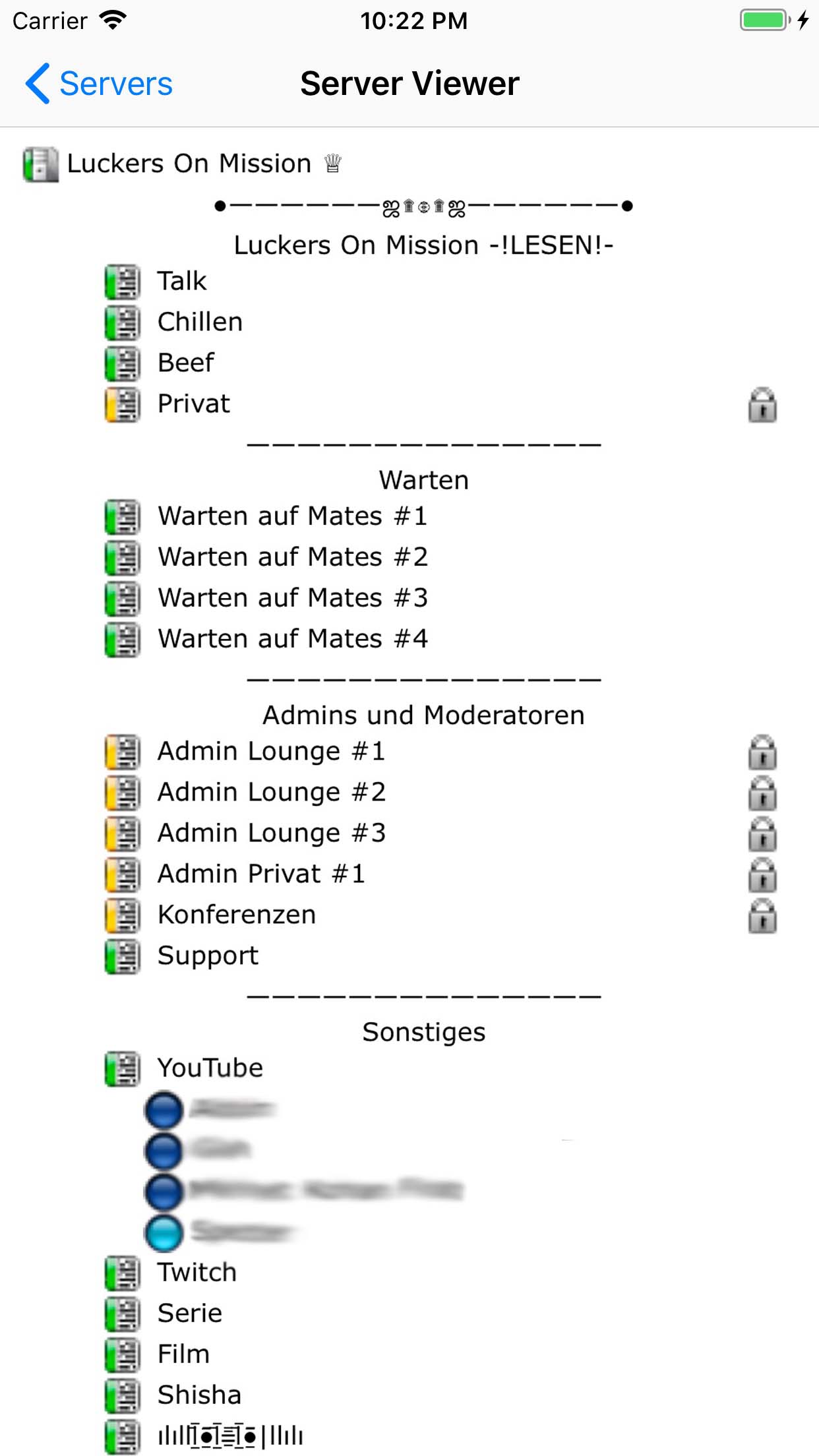Go back to Servers list

99,84
